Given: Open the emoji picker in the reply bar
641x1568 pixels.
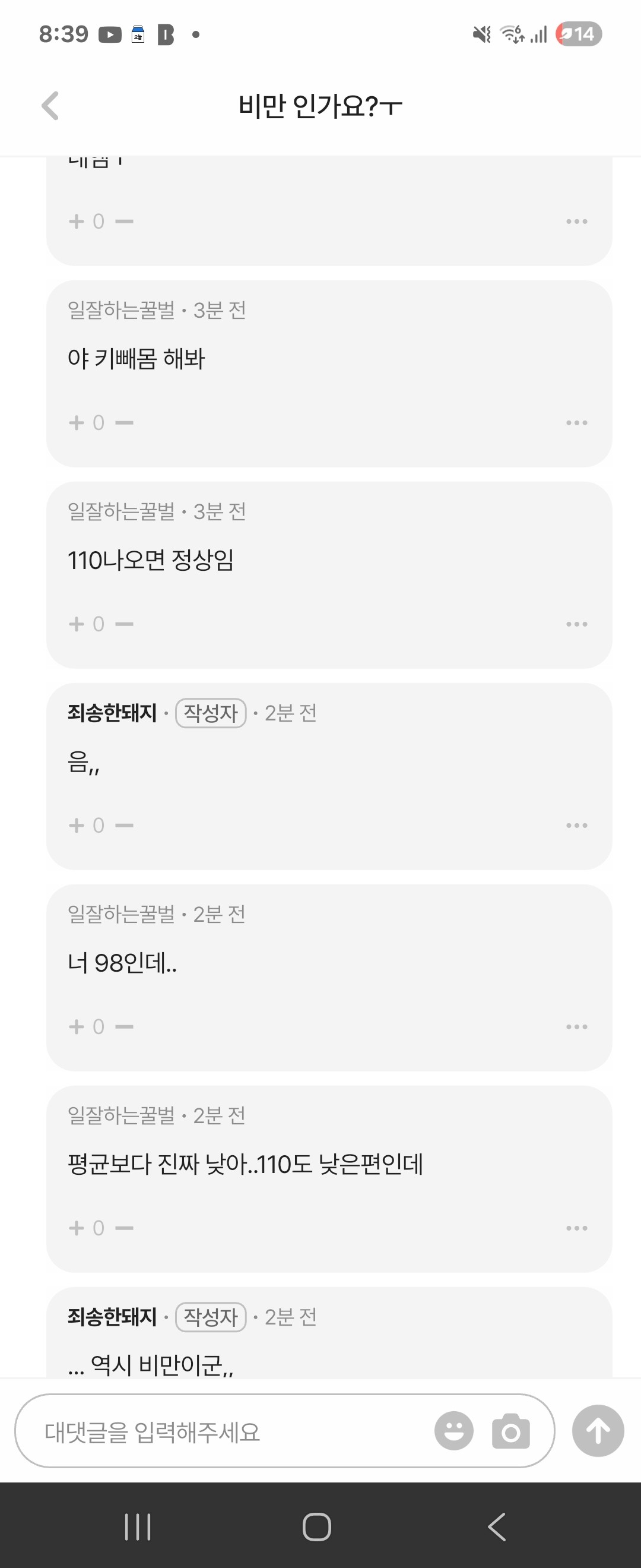Looking at the screenshot, I should 454,1431.
